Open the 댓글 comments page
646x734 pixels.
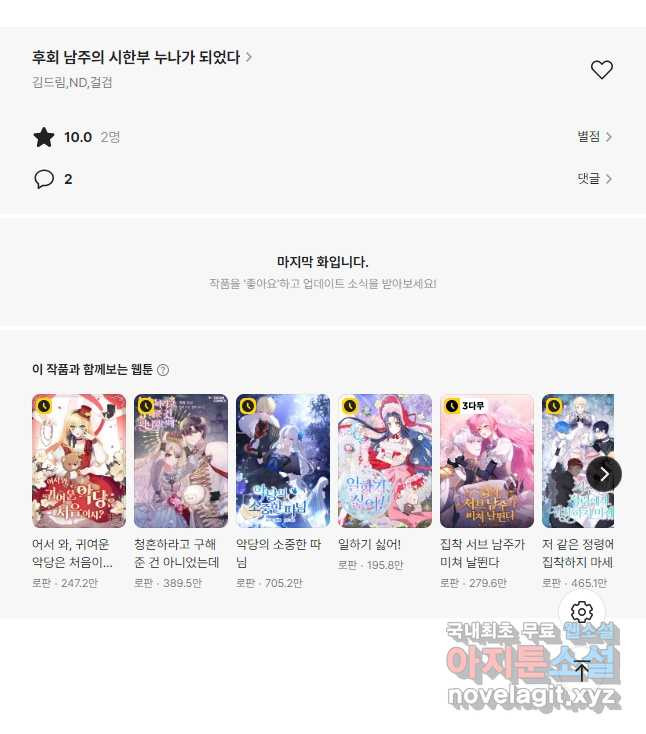point(594,179)
